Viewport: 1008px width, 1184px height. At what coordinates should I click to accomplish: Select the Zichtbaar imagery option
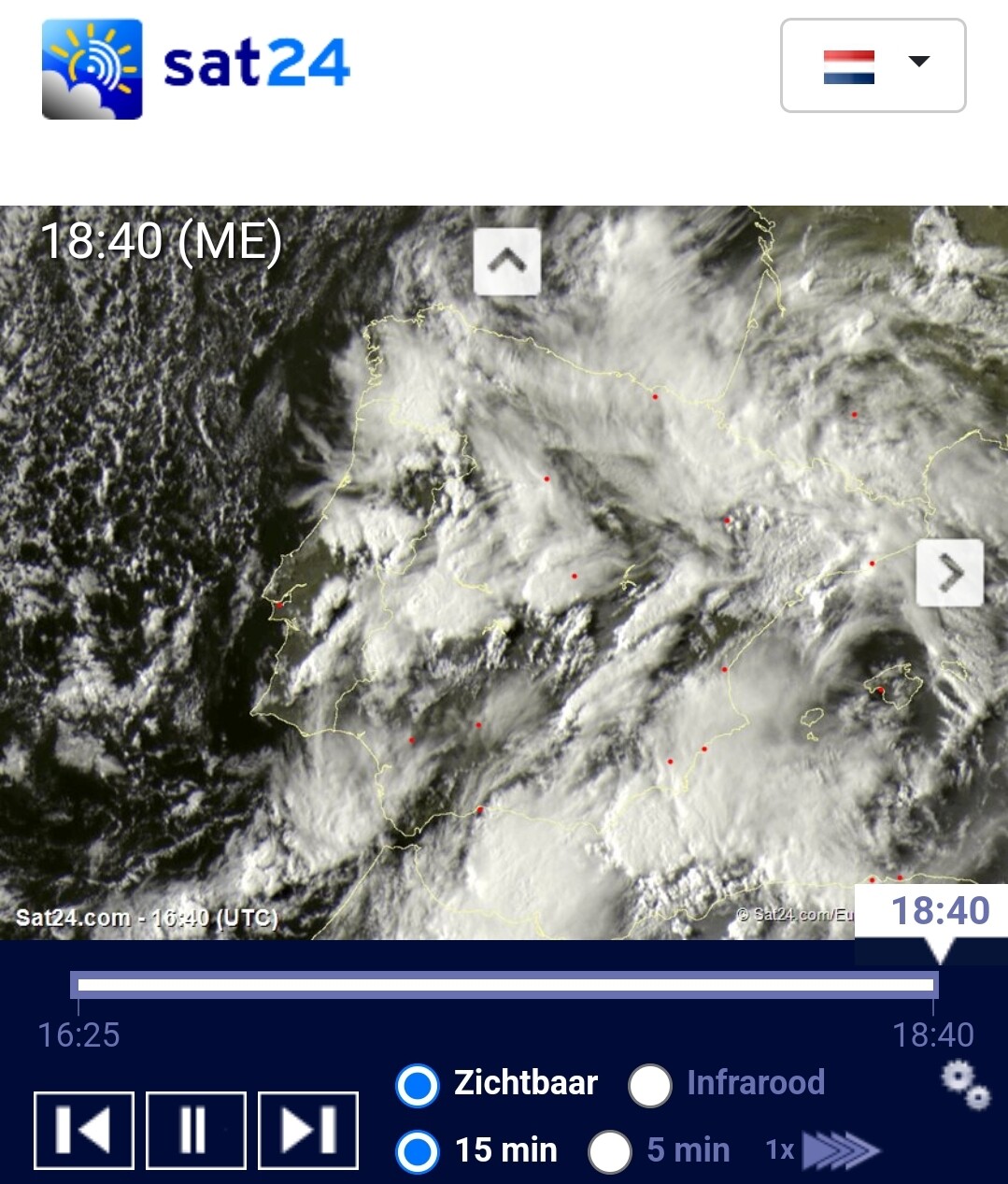(x=418, y=1085)
